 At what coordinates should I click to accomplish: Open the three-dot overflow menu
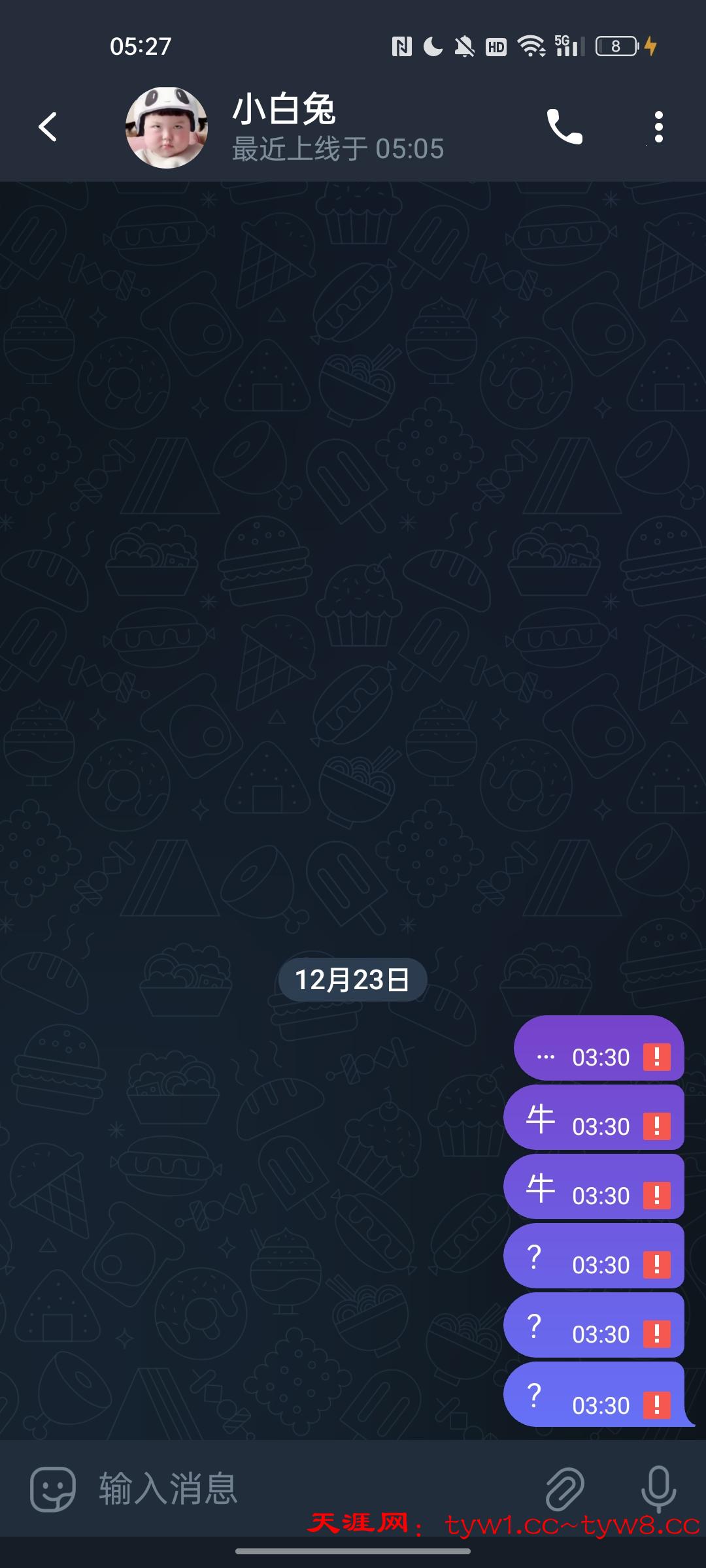point(658,127)
